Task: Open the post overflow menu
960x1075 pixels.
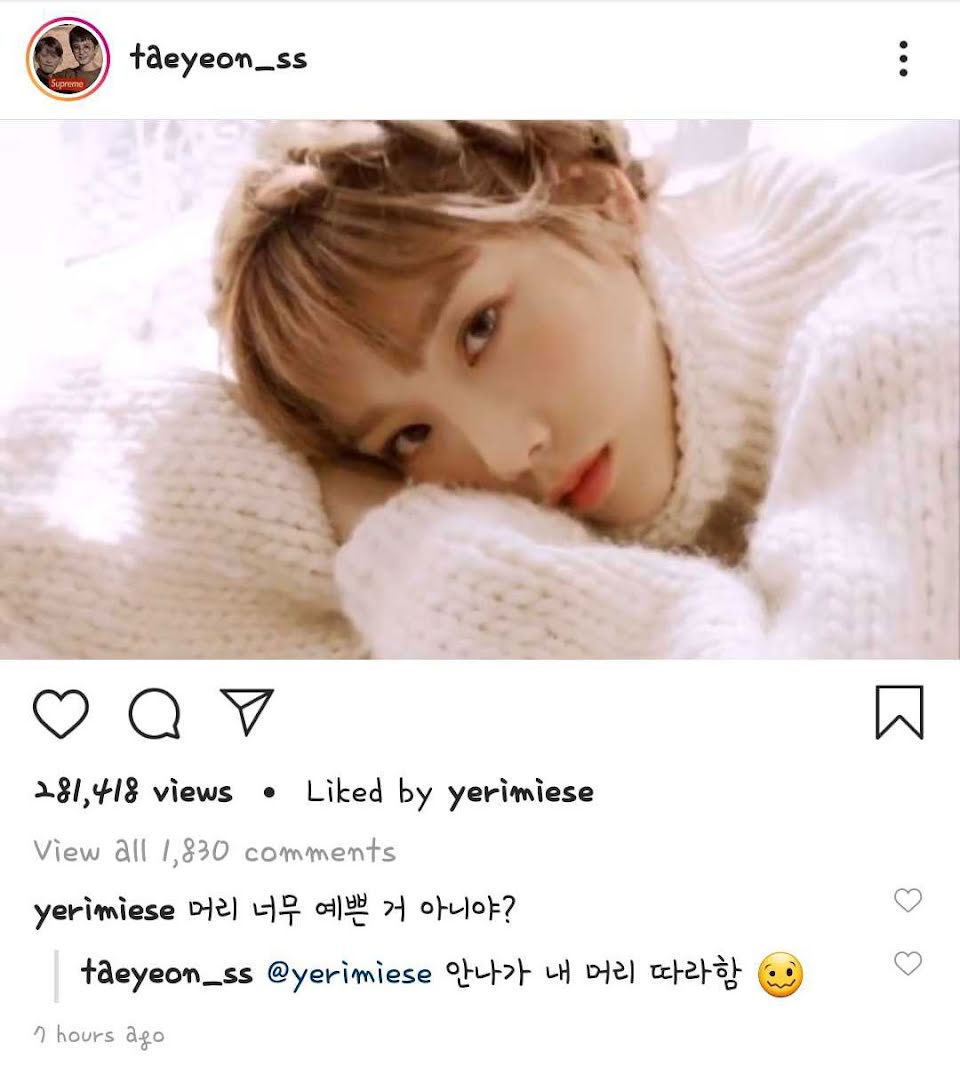Action: (903, 59)
